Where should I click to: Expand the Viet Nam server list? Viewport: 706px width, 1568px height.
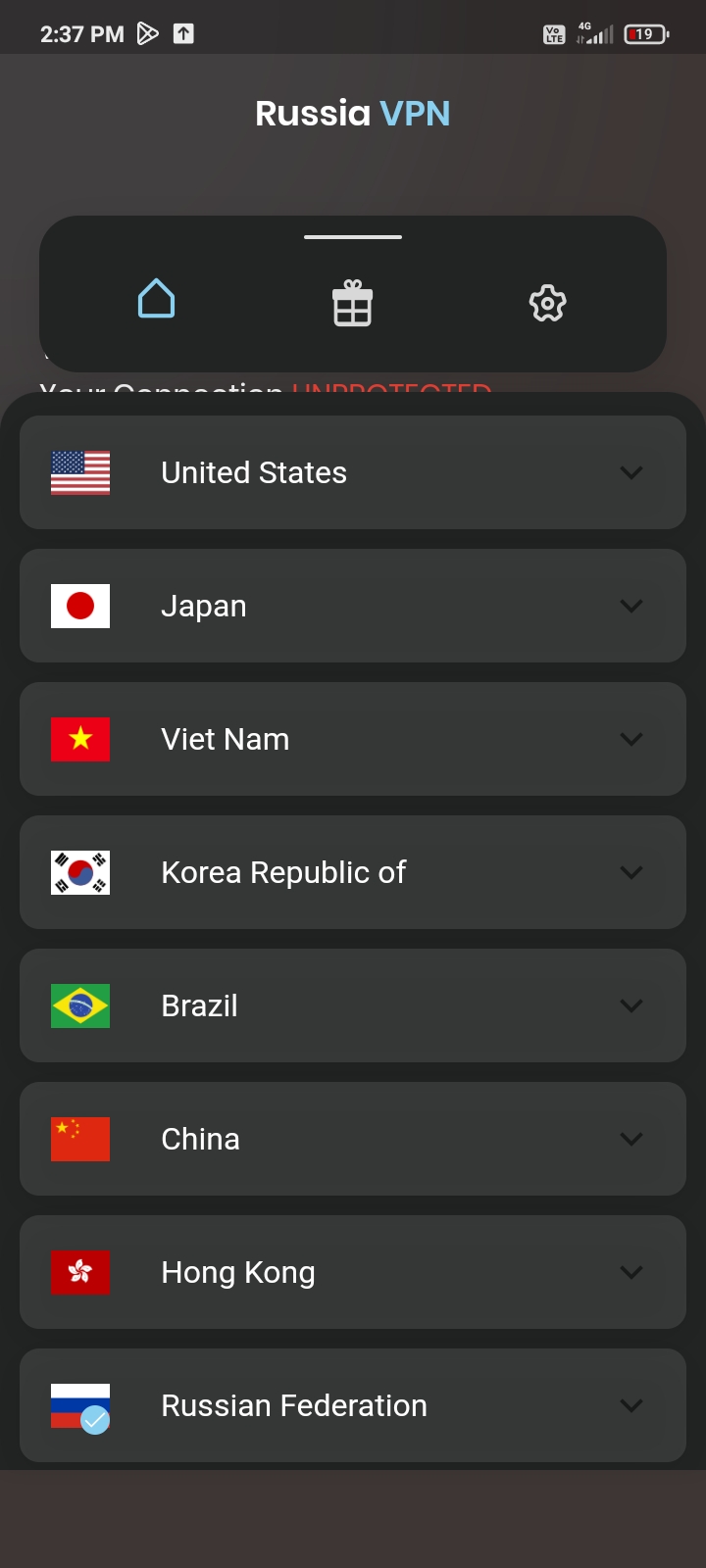pyautogui.click(x=353, y=739)
